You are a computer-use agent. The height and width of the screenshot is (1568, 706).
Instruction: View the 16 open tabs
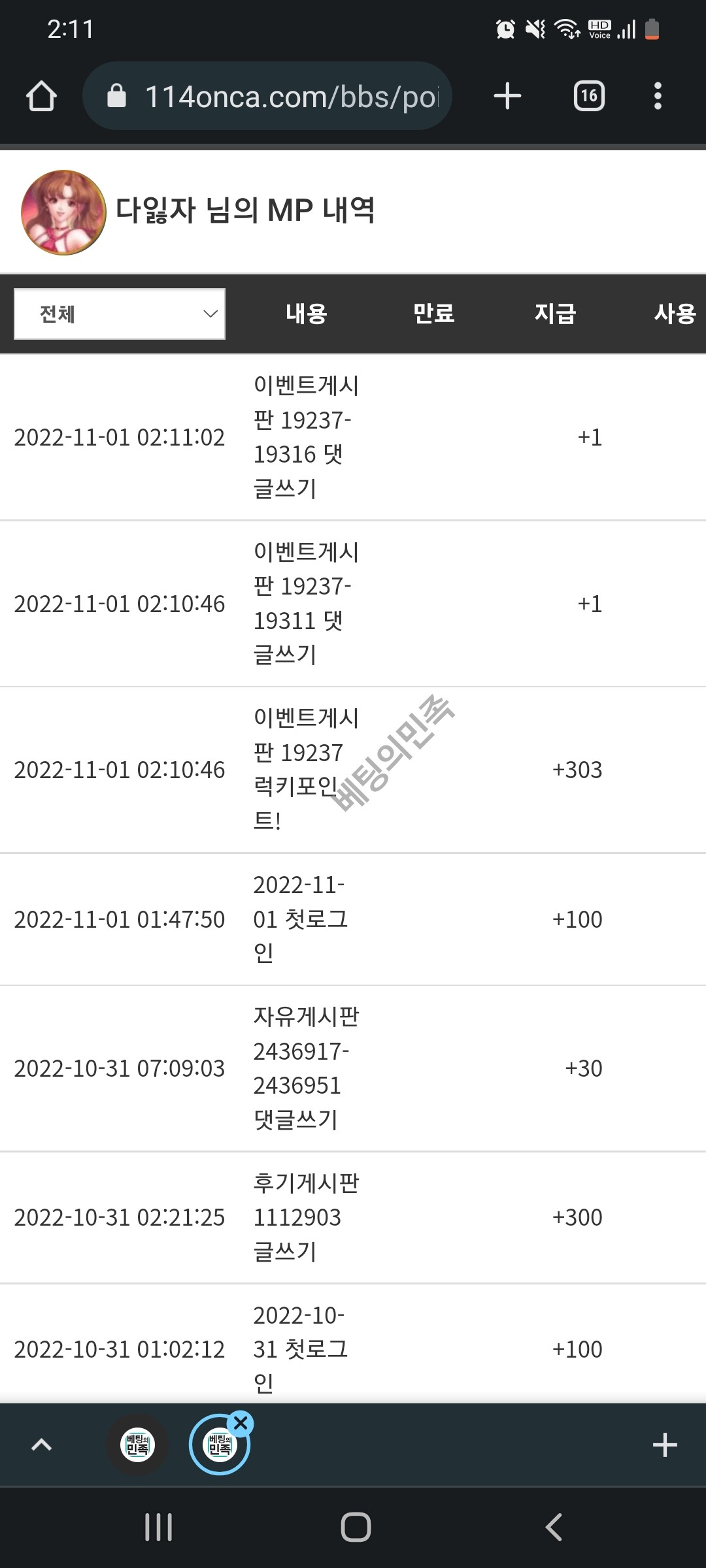[589, 96]
